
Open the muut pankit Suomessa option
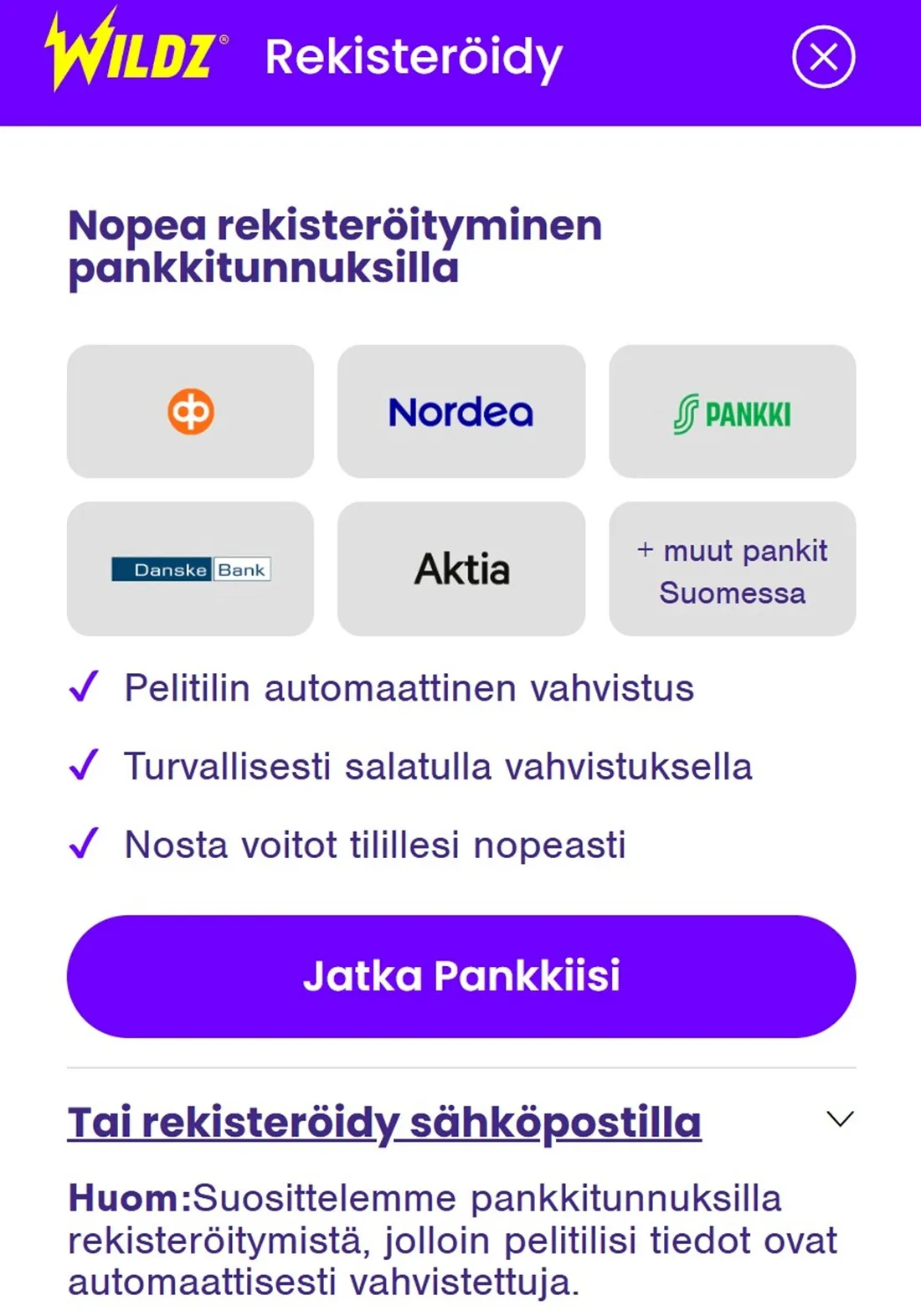pos(732,569)
